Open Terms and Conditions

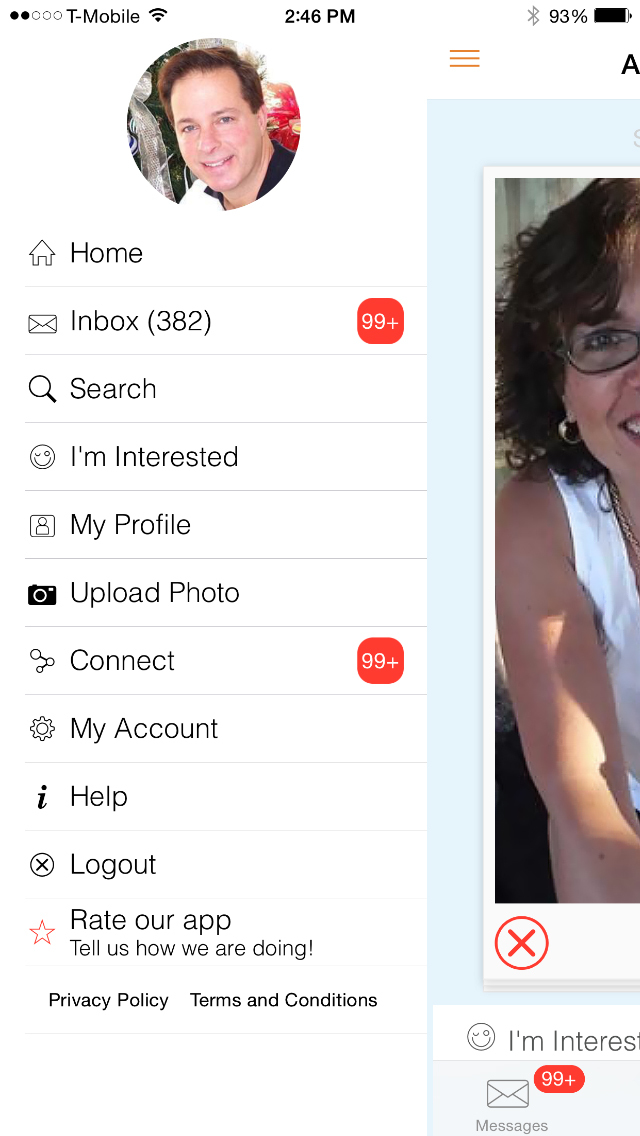(283, 1000)
